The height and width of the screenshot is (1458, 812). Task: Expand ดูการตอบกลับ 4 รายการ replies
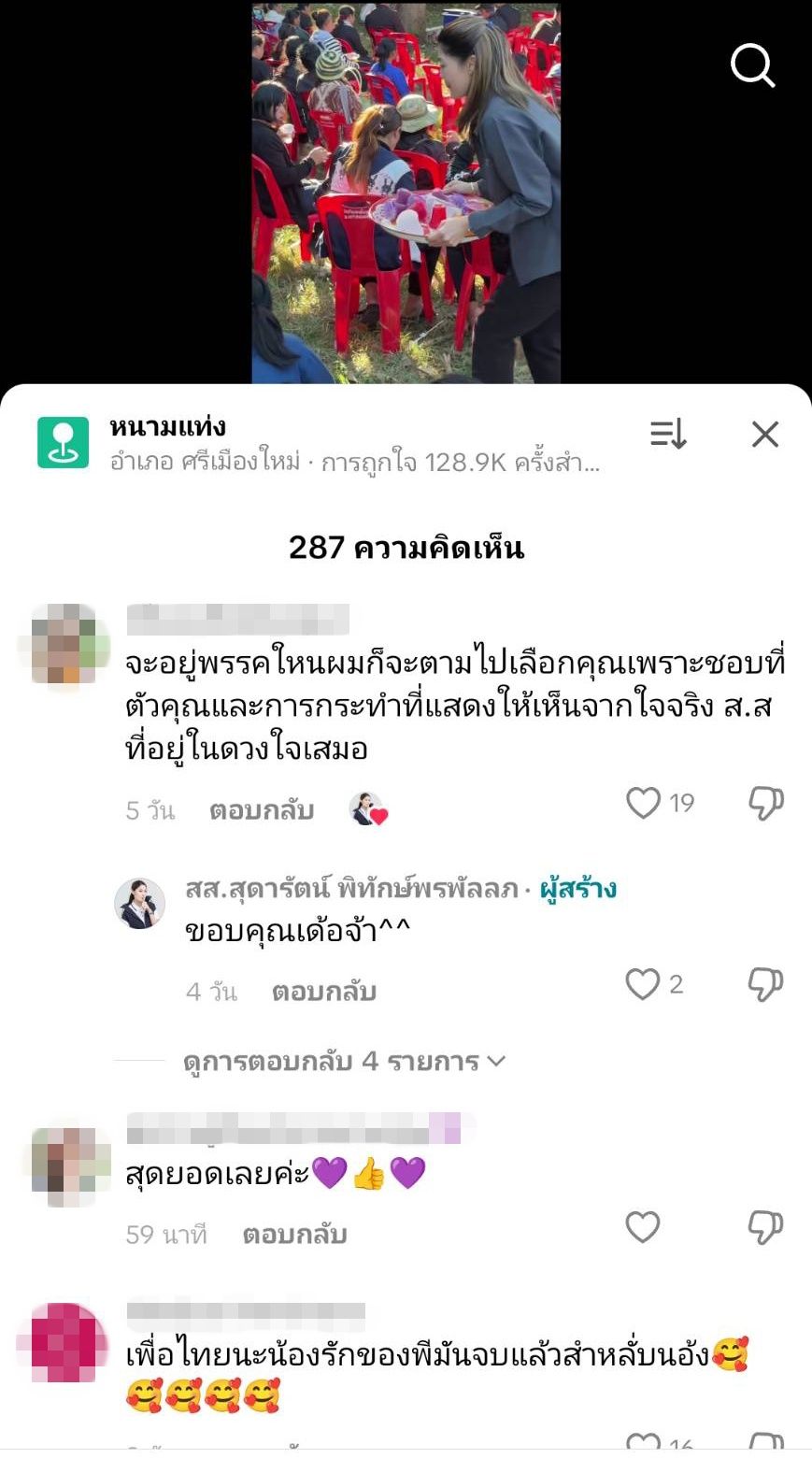click(x=342, y=1060)
